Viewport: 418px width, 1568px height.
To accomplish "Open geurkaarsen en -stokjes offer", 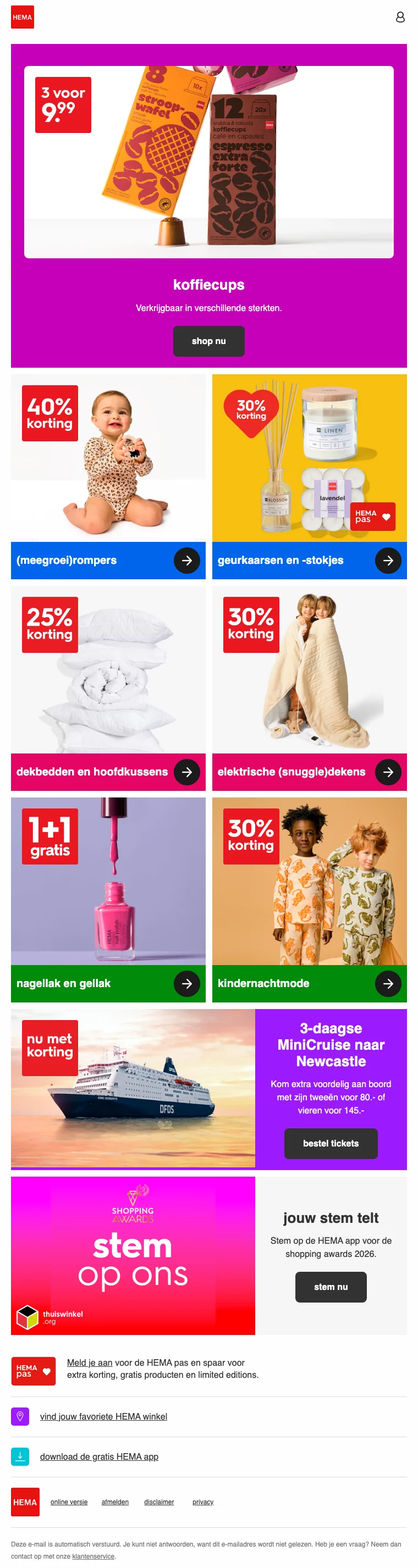I will point(309,560).
